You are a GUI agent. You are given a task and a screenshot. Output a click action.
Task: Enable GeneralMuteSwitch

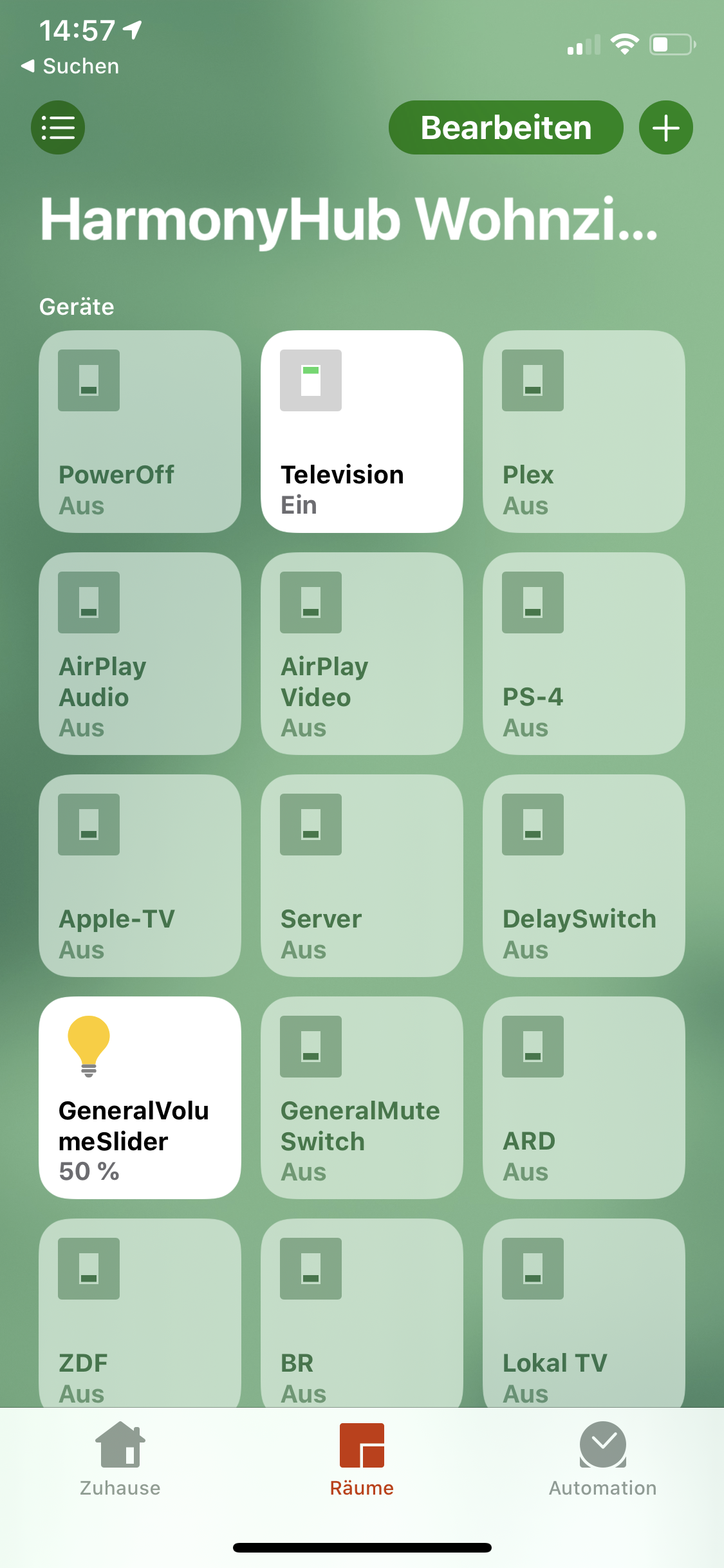click(362, 1097)
